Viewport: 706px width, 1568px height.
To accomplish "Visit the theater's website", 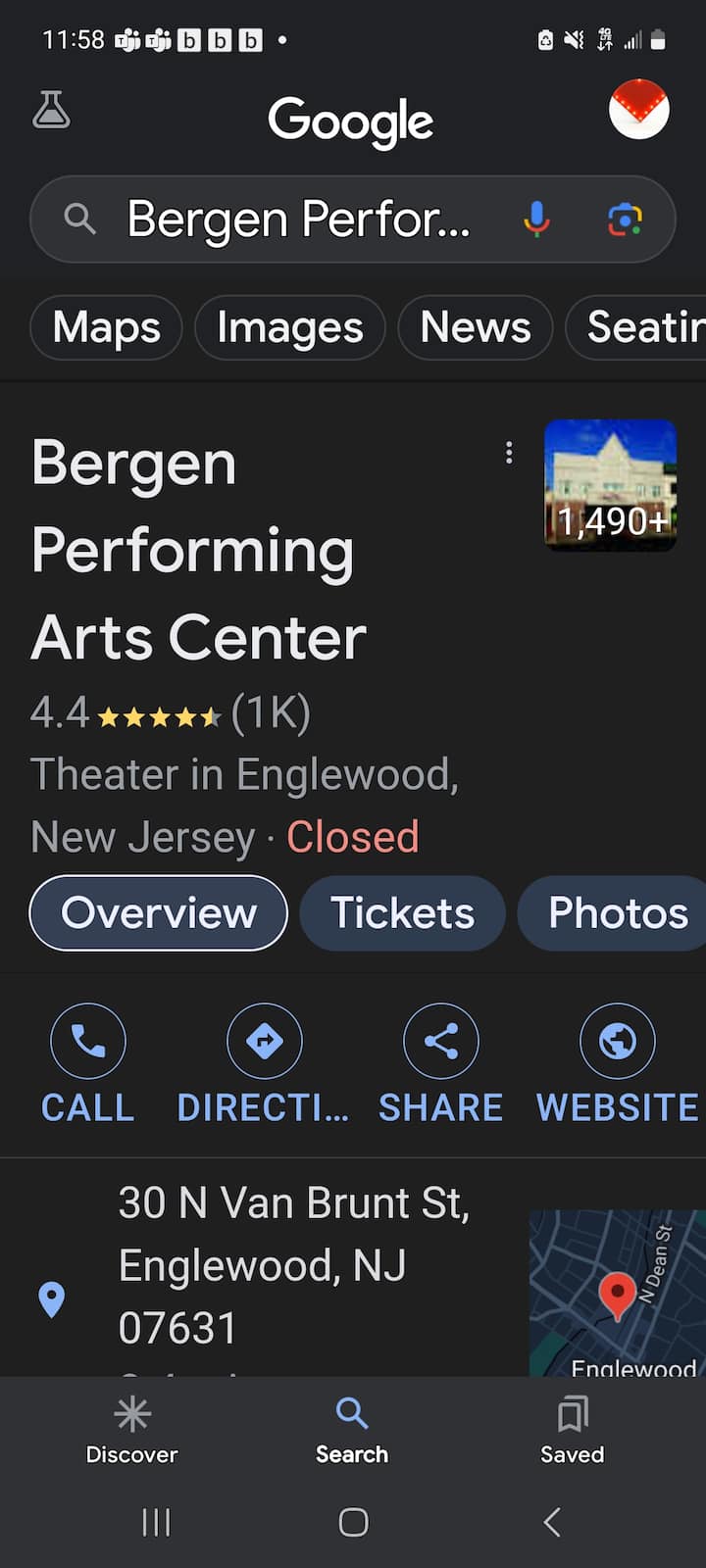I will click(617, 1063).
